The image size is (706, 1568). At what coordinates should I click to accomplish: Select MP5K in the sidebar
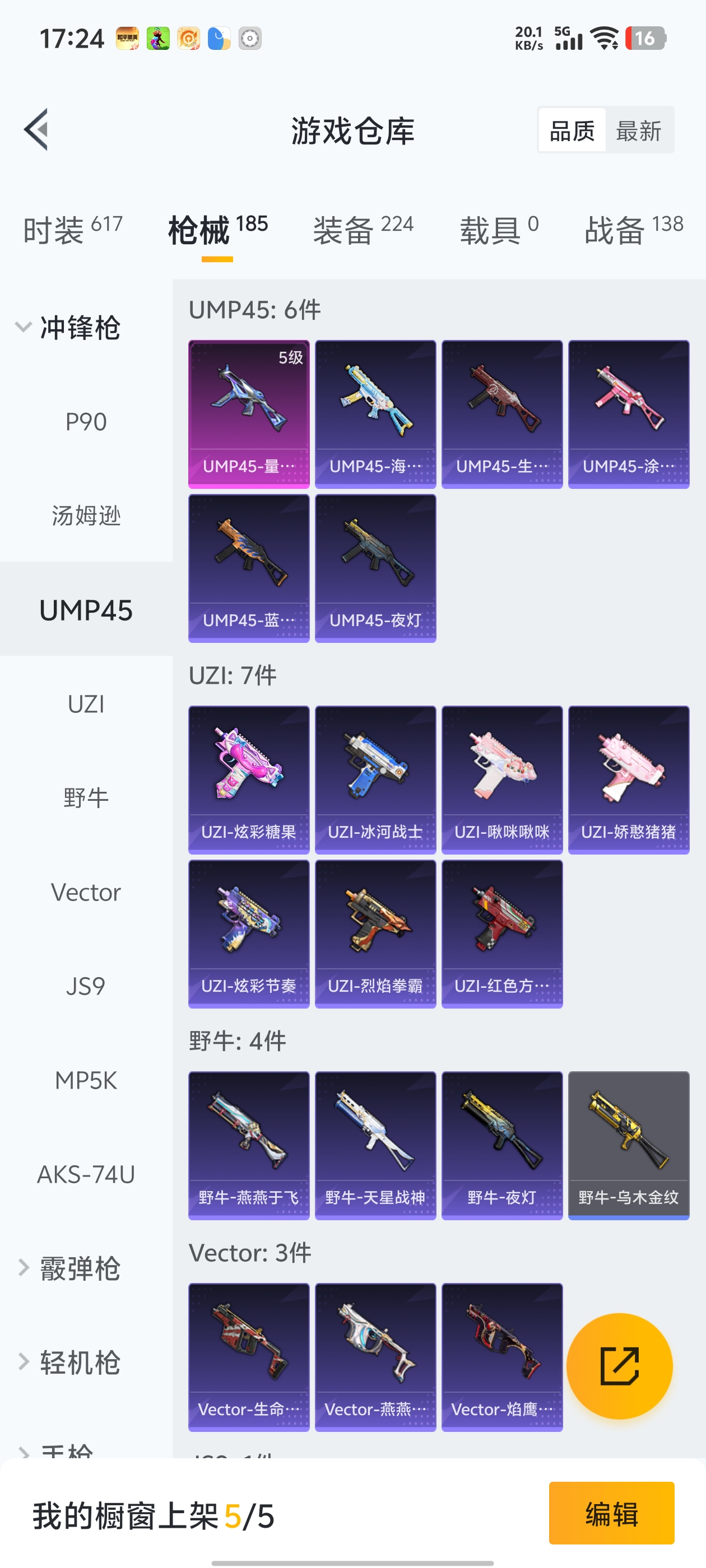[x=86, y=1080]
